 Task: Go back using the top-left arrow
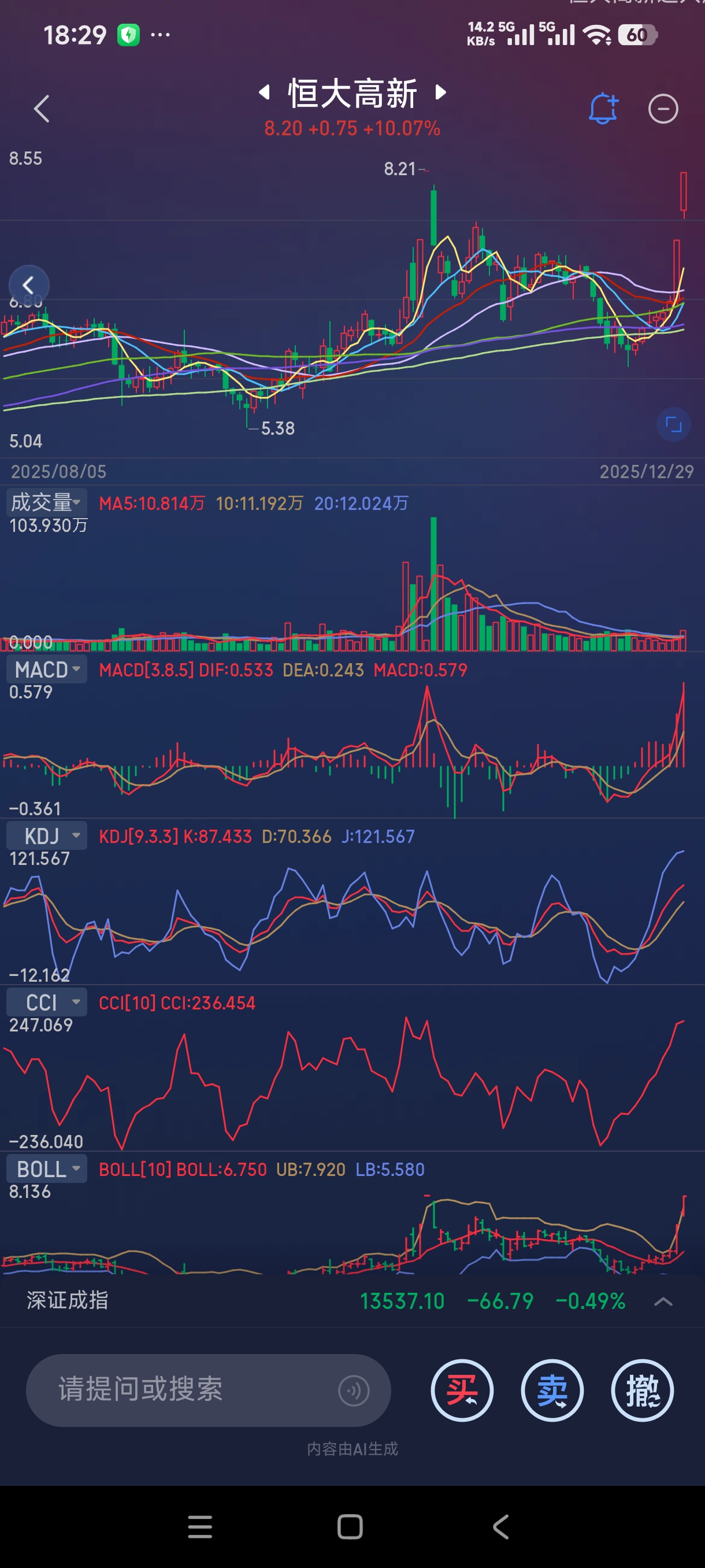42,109
